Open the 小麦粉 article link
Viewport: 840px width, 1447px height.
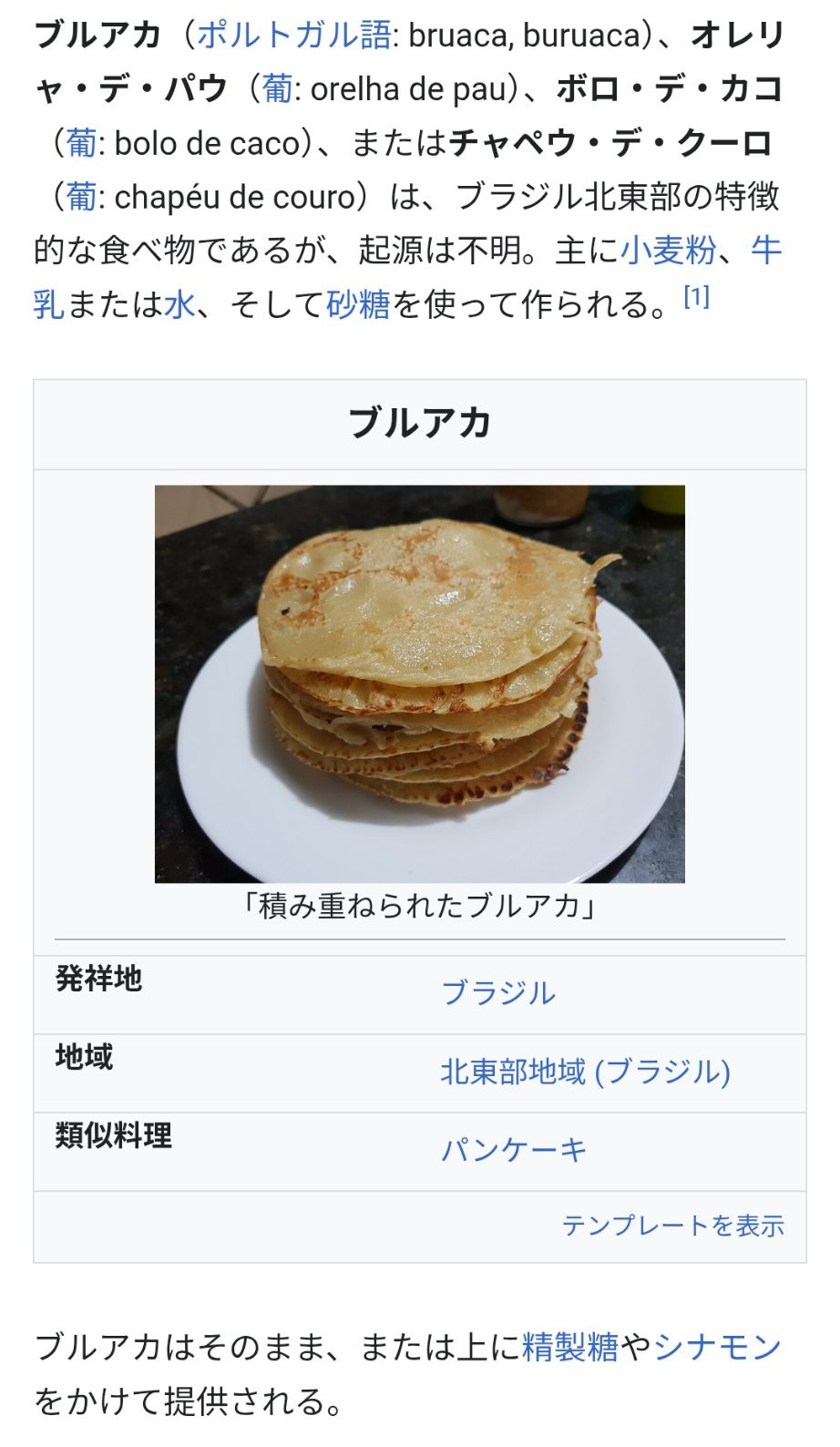click(668, 250)
